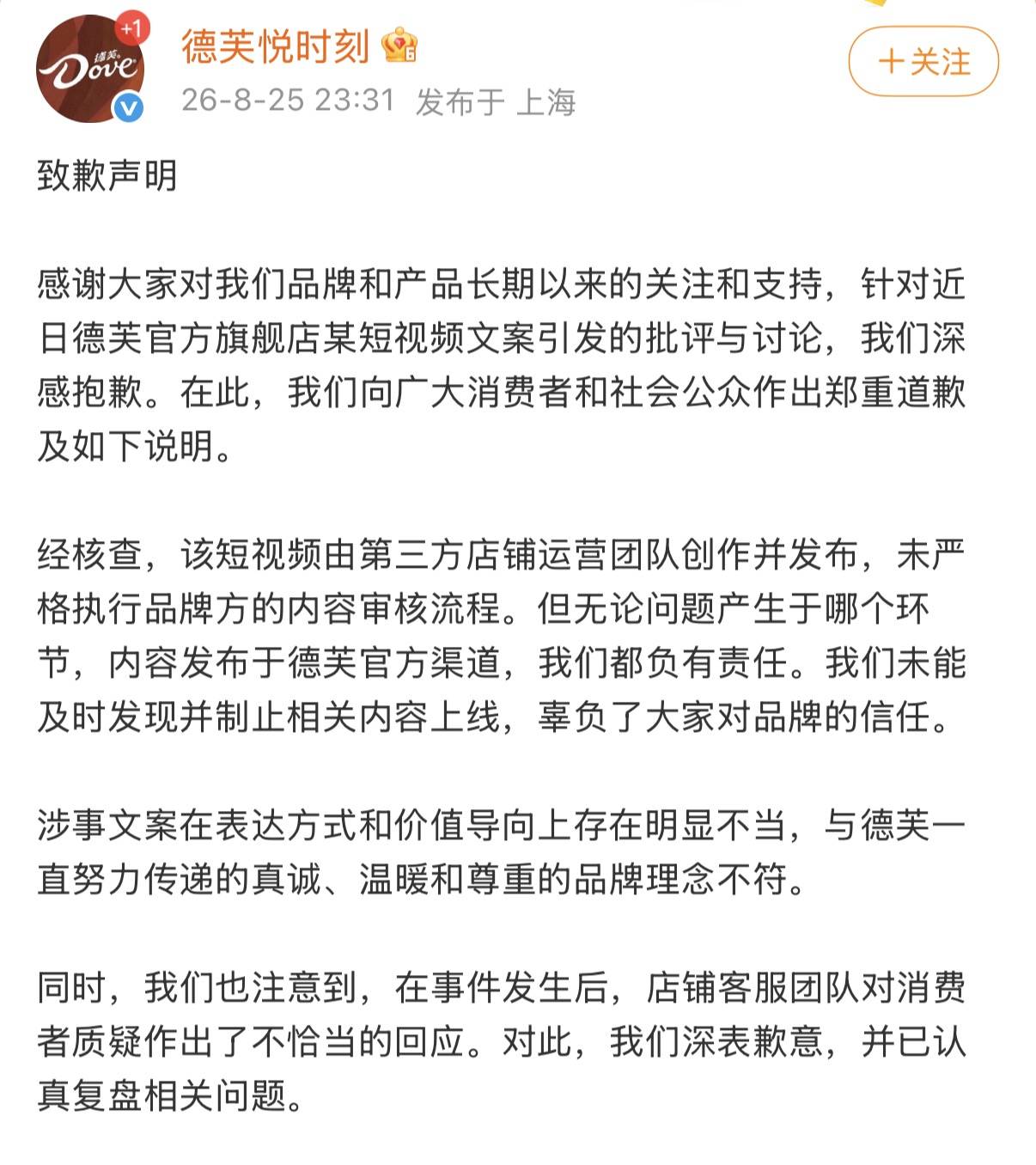Open the 德芙悦时刻 account name

[x=275, y=46]
